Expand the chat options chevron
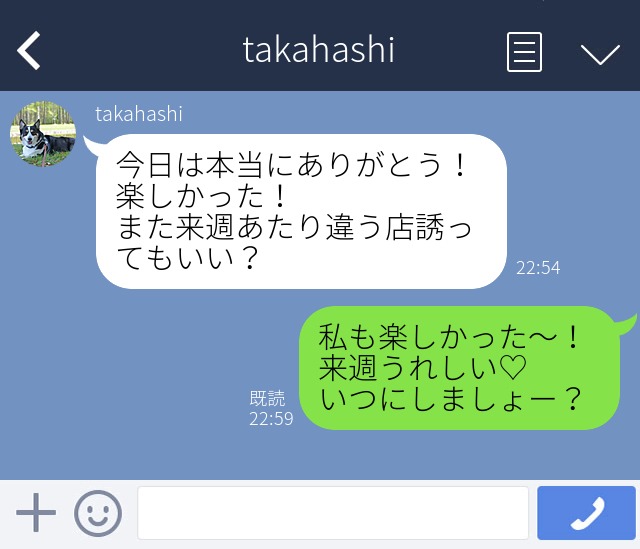 [600, 53]
